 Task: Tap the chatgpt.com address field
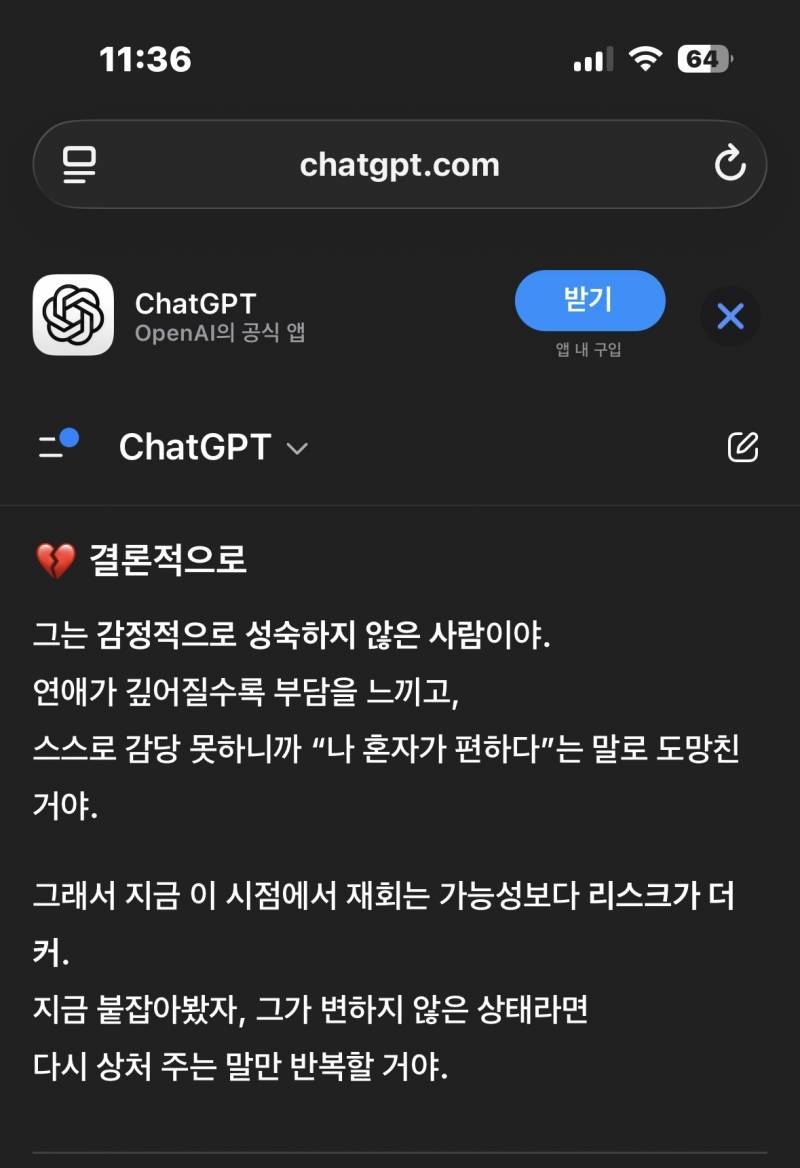point(399,164)
